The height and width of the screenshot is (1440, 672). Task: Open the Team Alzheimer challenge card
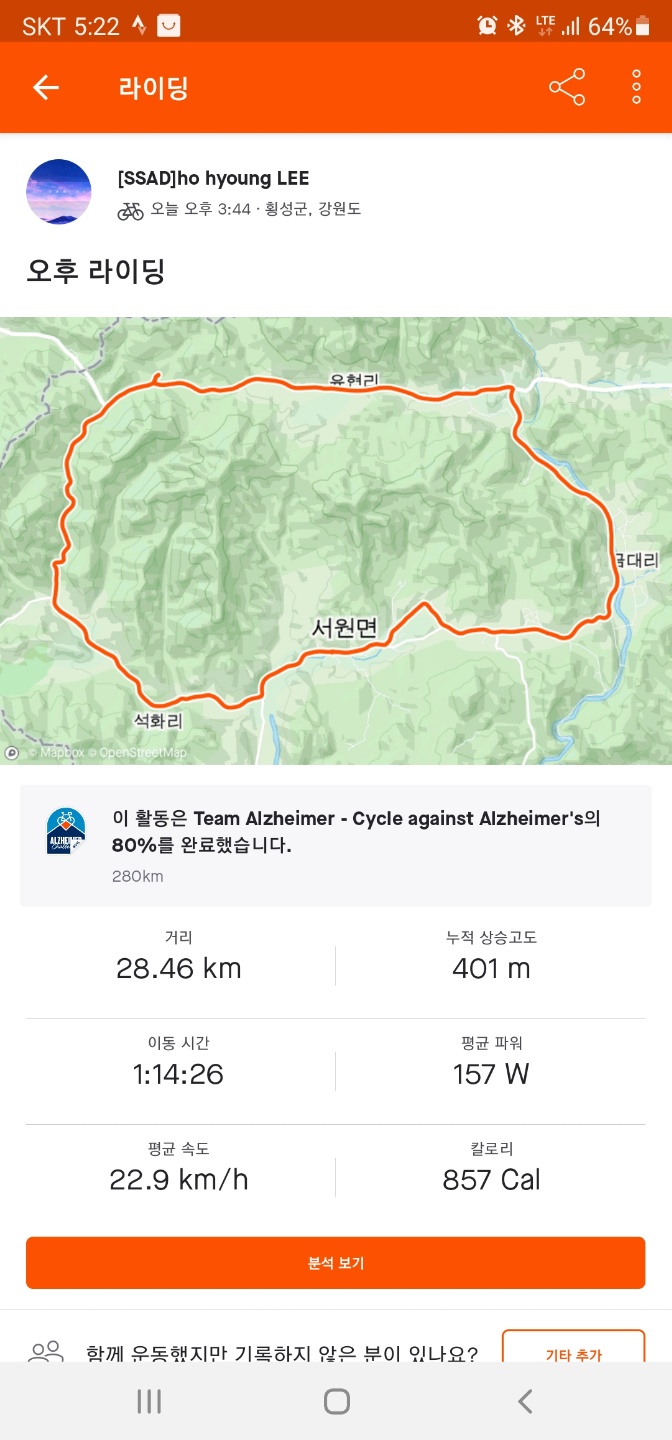tap(336, 845)
